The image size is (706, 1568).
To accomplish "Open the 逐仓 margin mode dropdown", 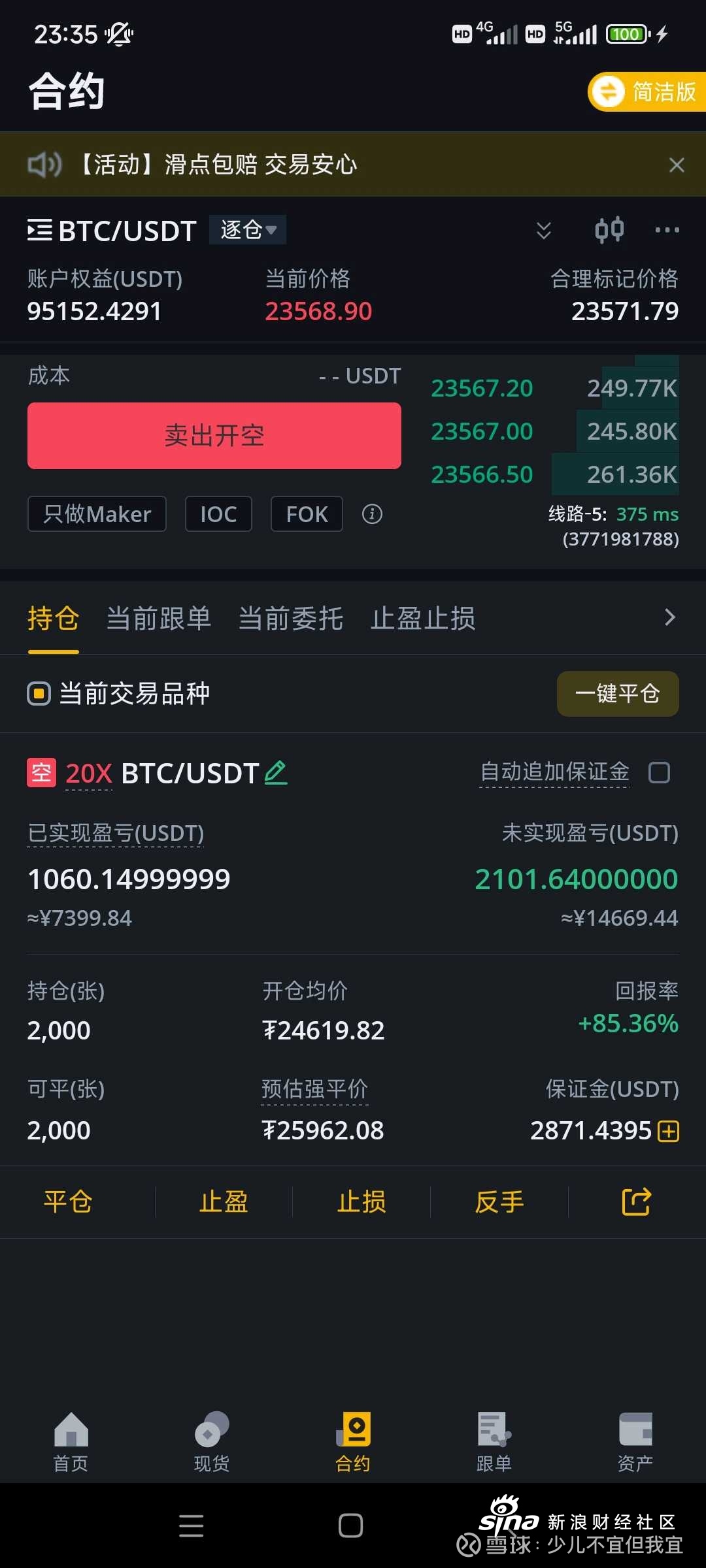I will [248, 229].
